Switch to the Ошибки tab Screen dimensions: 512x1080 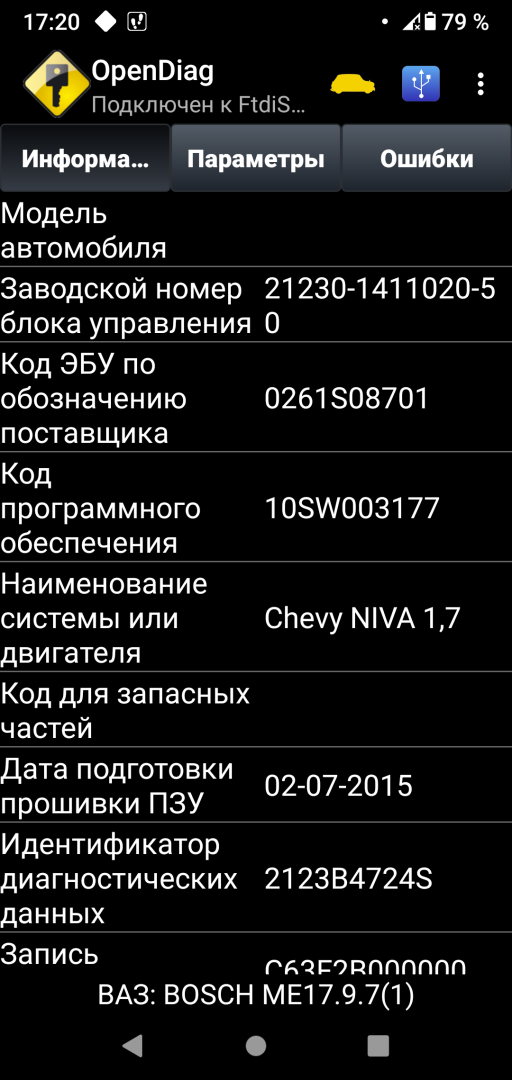point(427,158)
